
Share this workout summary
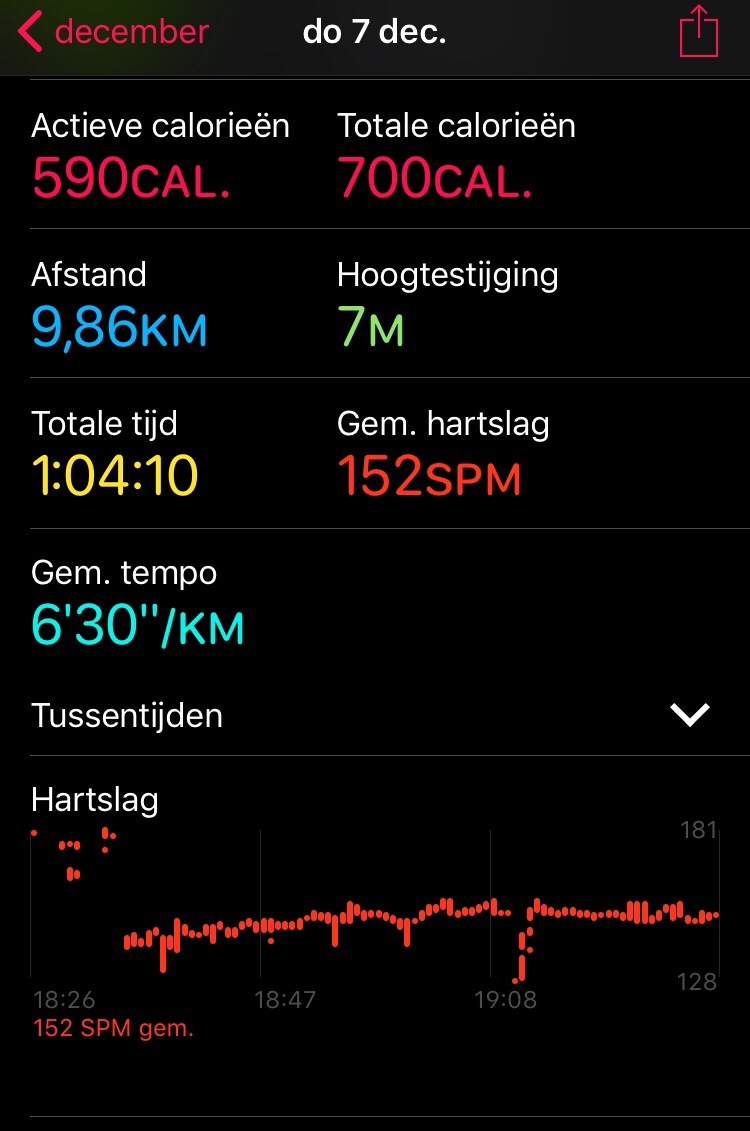click(699, 32)
